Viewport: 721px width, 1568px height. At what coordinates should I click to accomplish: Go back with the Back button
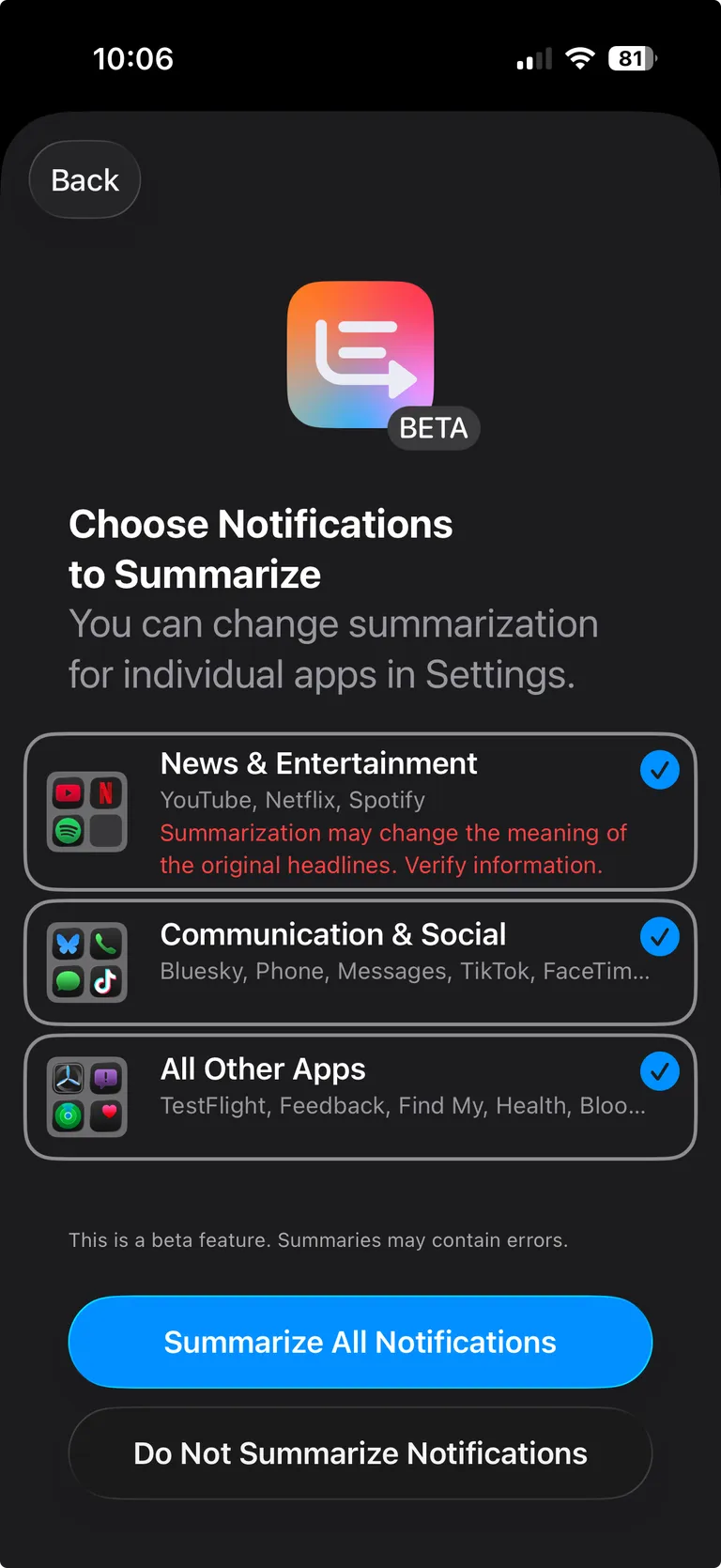click(84, 179)
